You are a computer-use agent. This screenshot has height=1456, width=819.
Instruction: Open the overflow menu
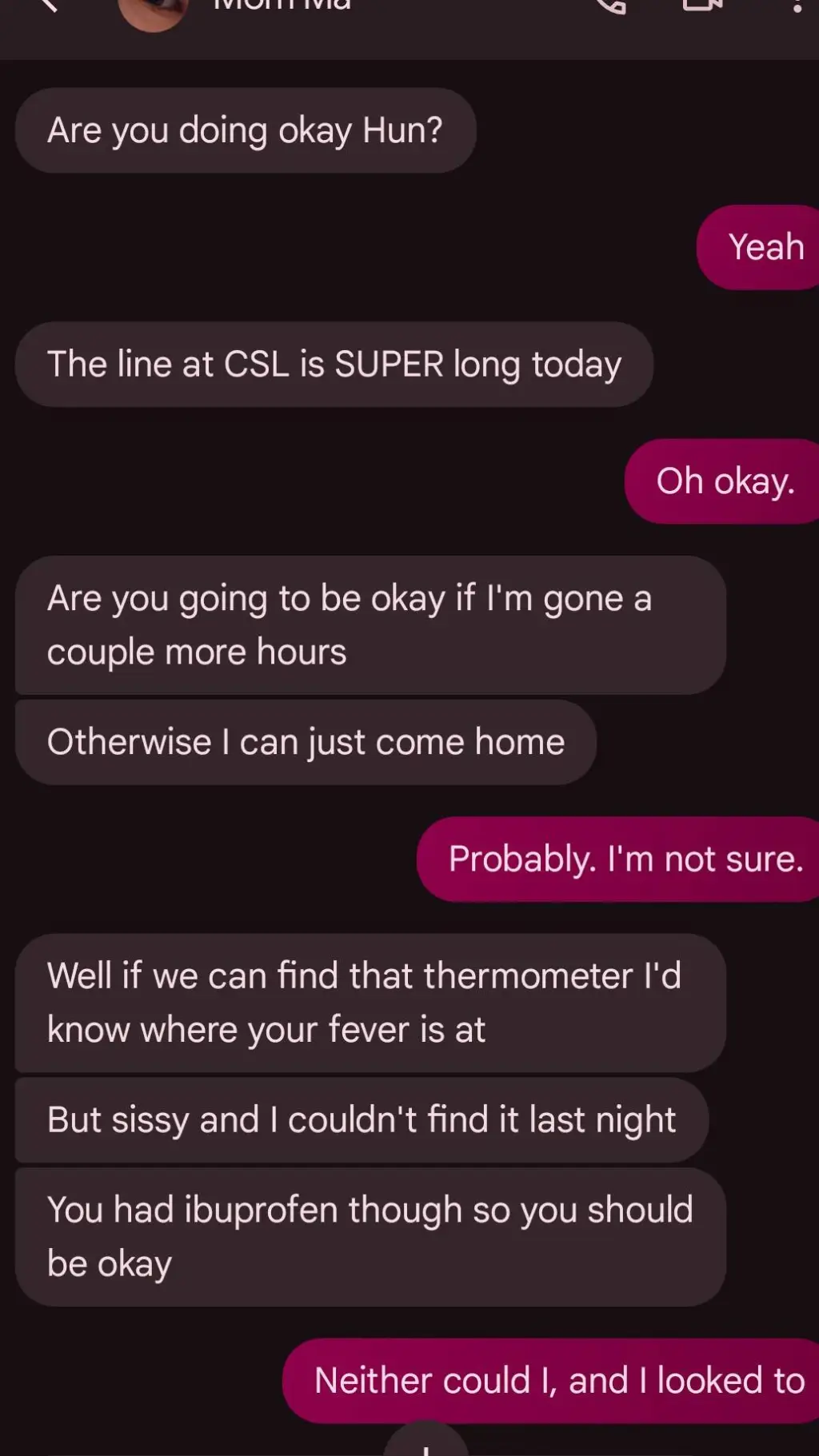point(797,6)
